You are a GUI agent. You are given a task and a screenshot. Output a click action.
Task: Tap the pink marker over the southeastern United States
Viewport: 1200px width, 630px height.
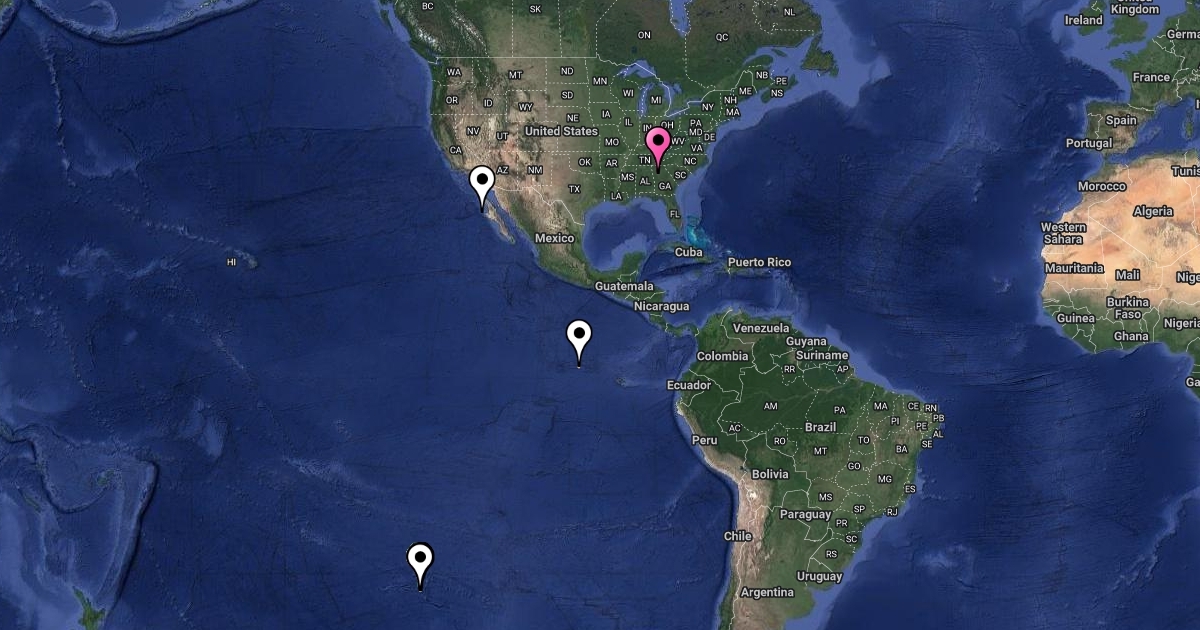pos(658,145)
